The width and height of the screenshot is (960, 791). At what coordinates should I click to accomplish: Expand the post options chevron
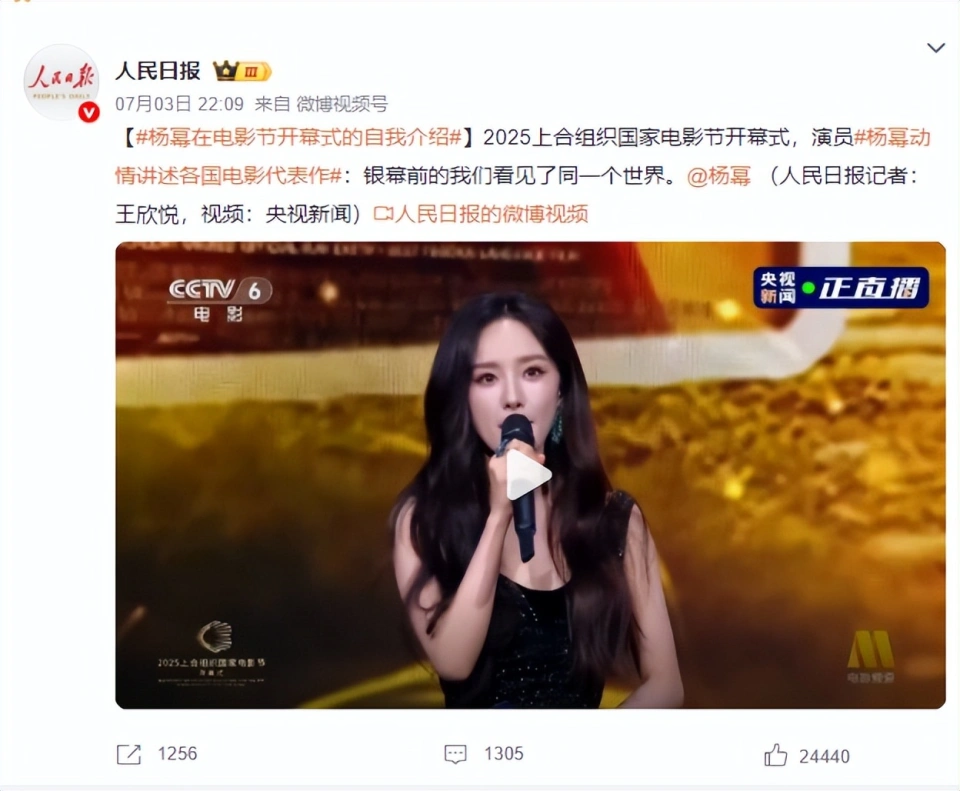point(935,47)
